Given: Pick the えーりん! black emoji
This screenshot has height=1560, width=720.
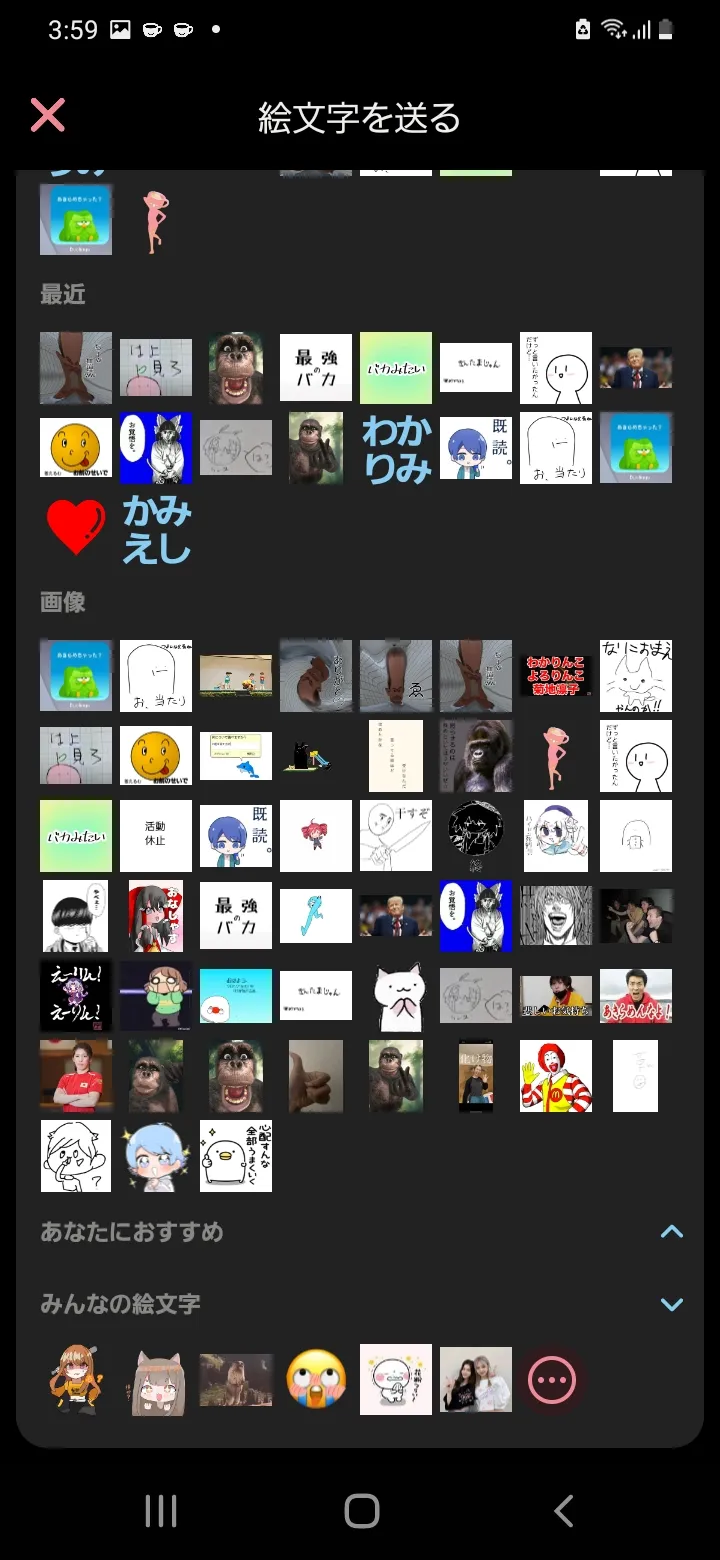Looking at the screenshot, I should pos(76,996).
